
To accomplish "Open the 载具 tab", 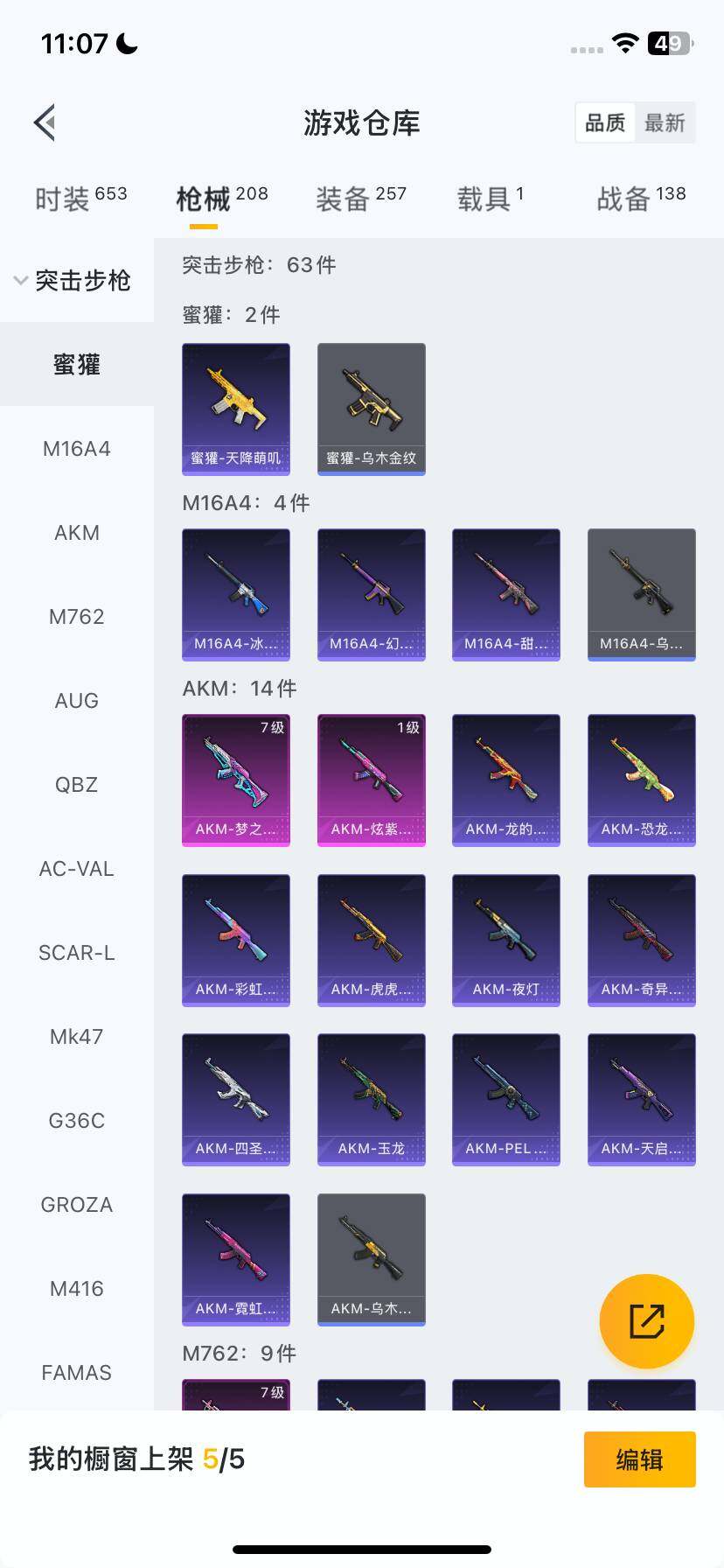I will 490,199.
